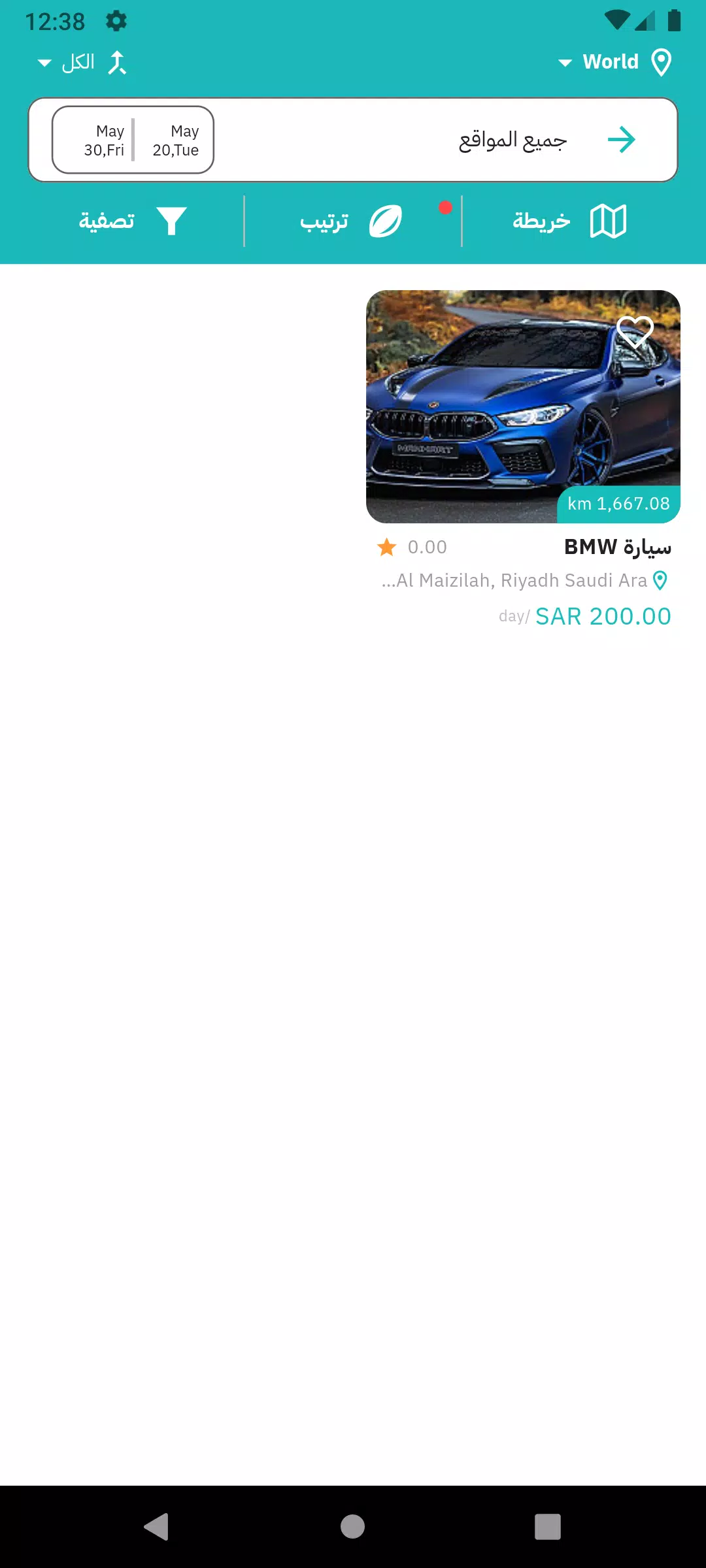Open the ترتيب sorting options
The width and height of the screenshot is (706, 1568).
(352, 221)
